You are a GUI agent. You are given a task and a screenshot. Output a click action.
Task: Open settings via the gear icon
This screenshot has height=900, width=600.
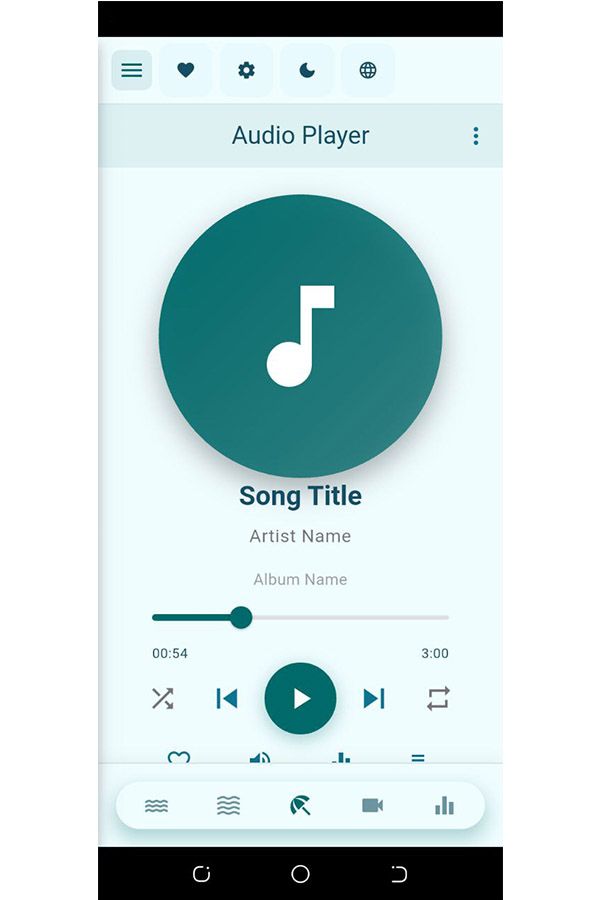[x=246, y=70]
